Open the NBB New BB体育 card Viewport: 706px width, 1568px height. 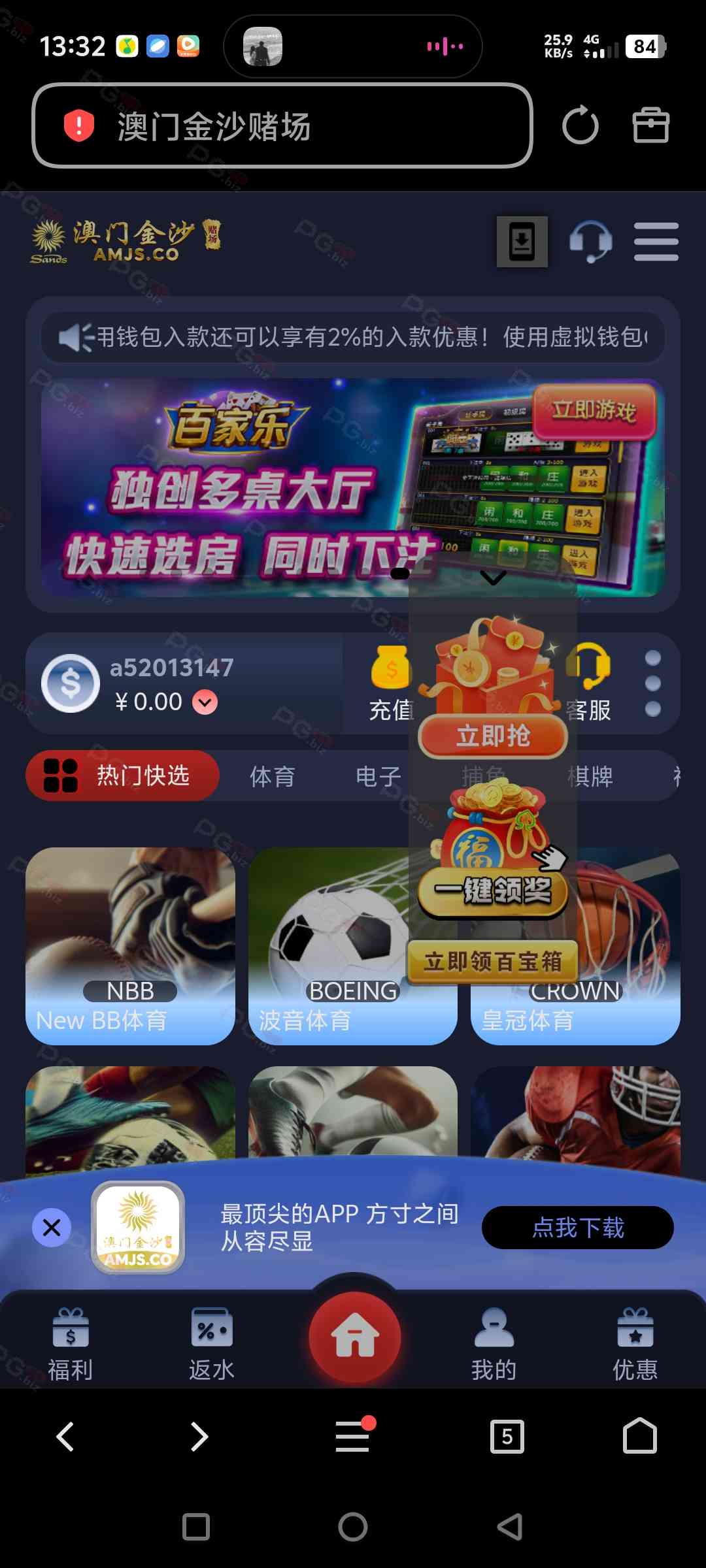click(x=130, y=945)
